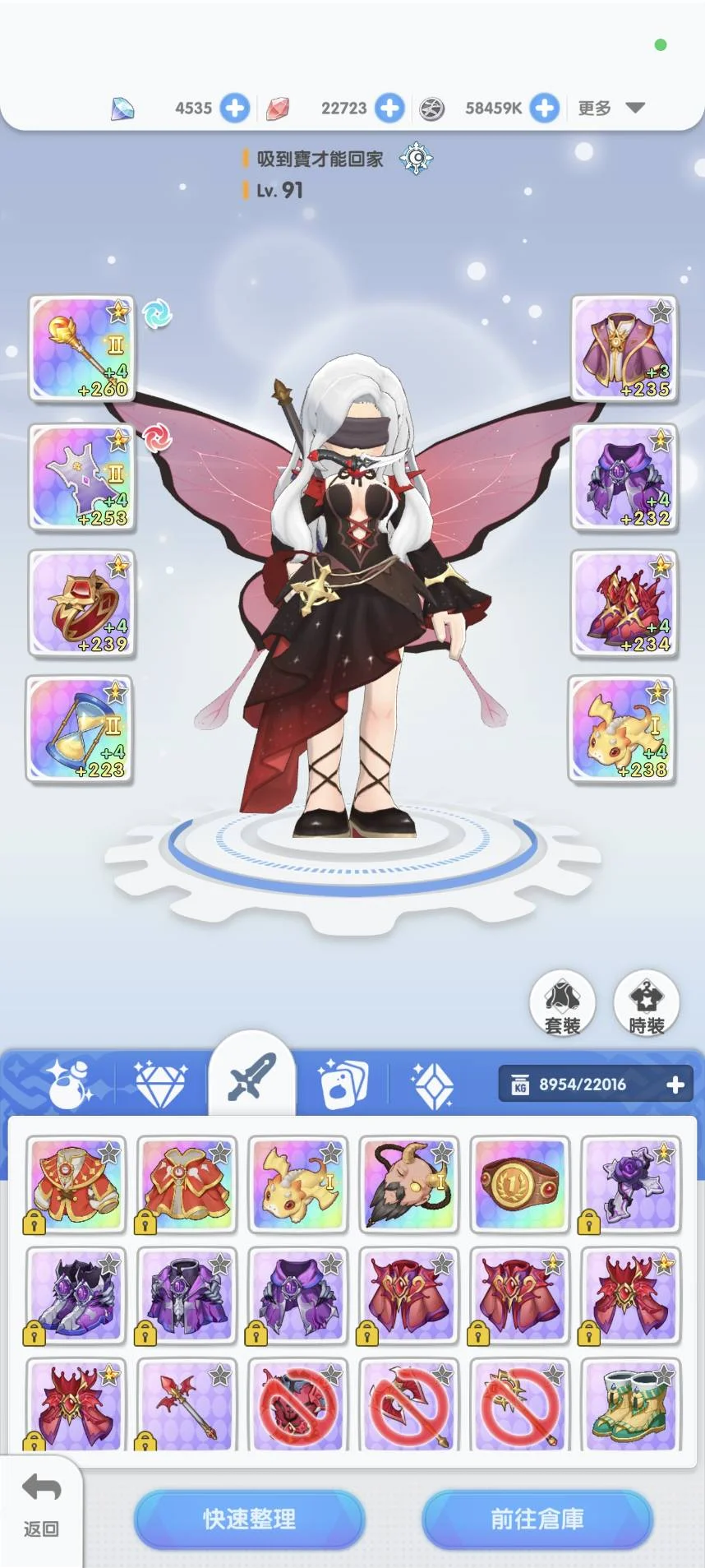Viewport: 705px width, 1568px height.
Task: Go to warehouse via 前往倉庫
Action: click(x=537, y=1519)
